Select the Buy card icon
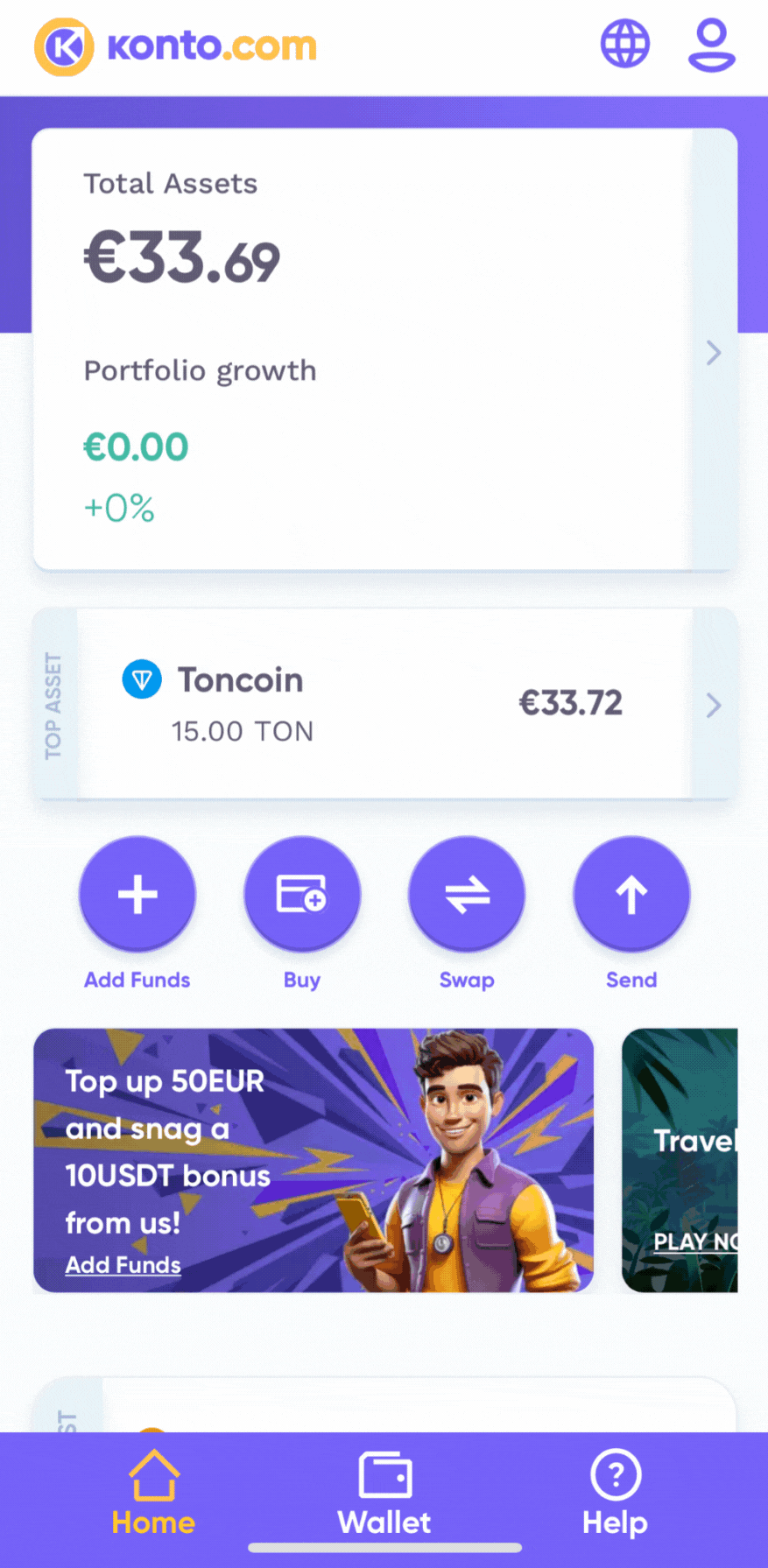This screenshot has height=1568, width=768. tap(301, 894)
